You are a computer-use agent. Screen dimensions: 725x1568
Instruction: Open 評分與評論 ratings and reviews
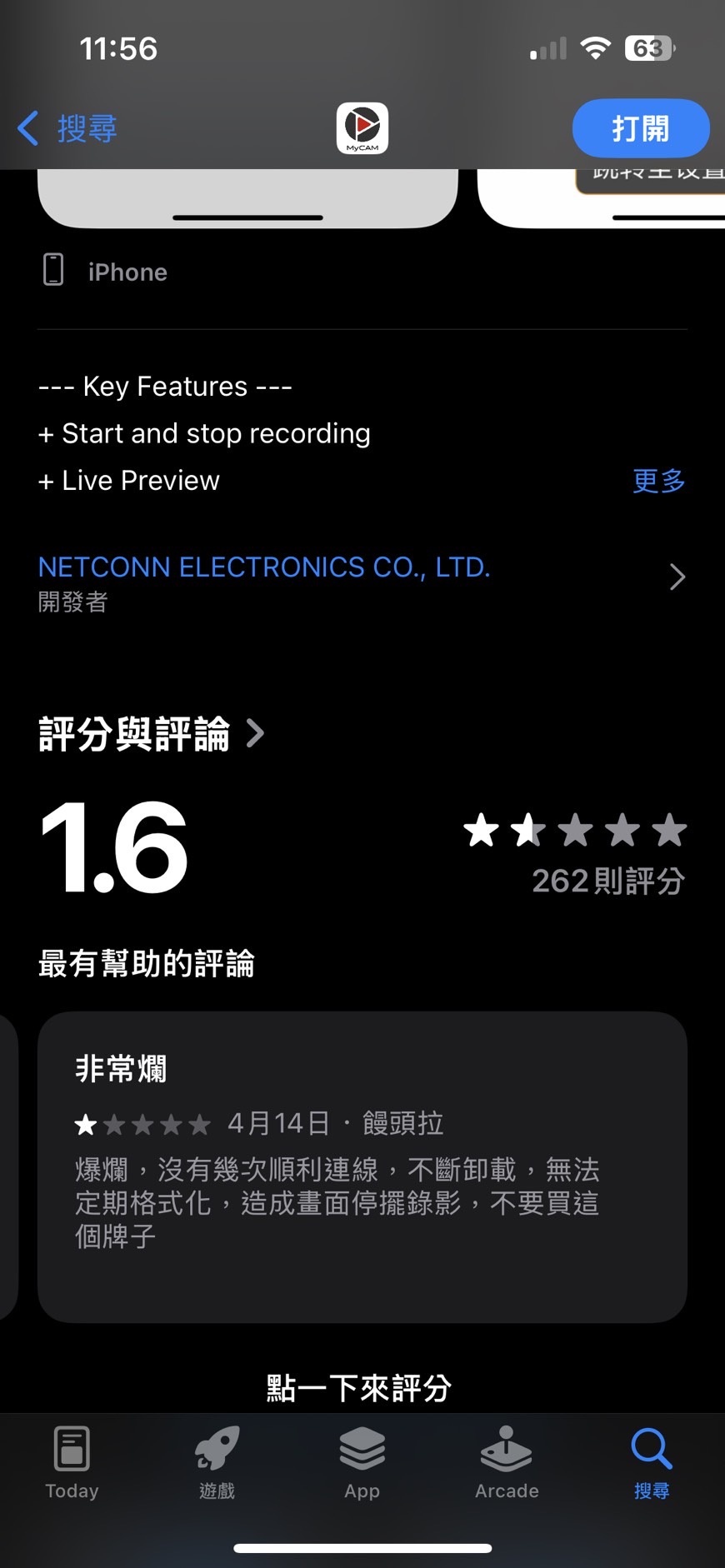[x=152, y=734]
